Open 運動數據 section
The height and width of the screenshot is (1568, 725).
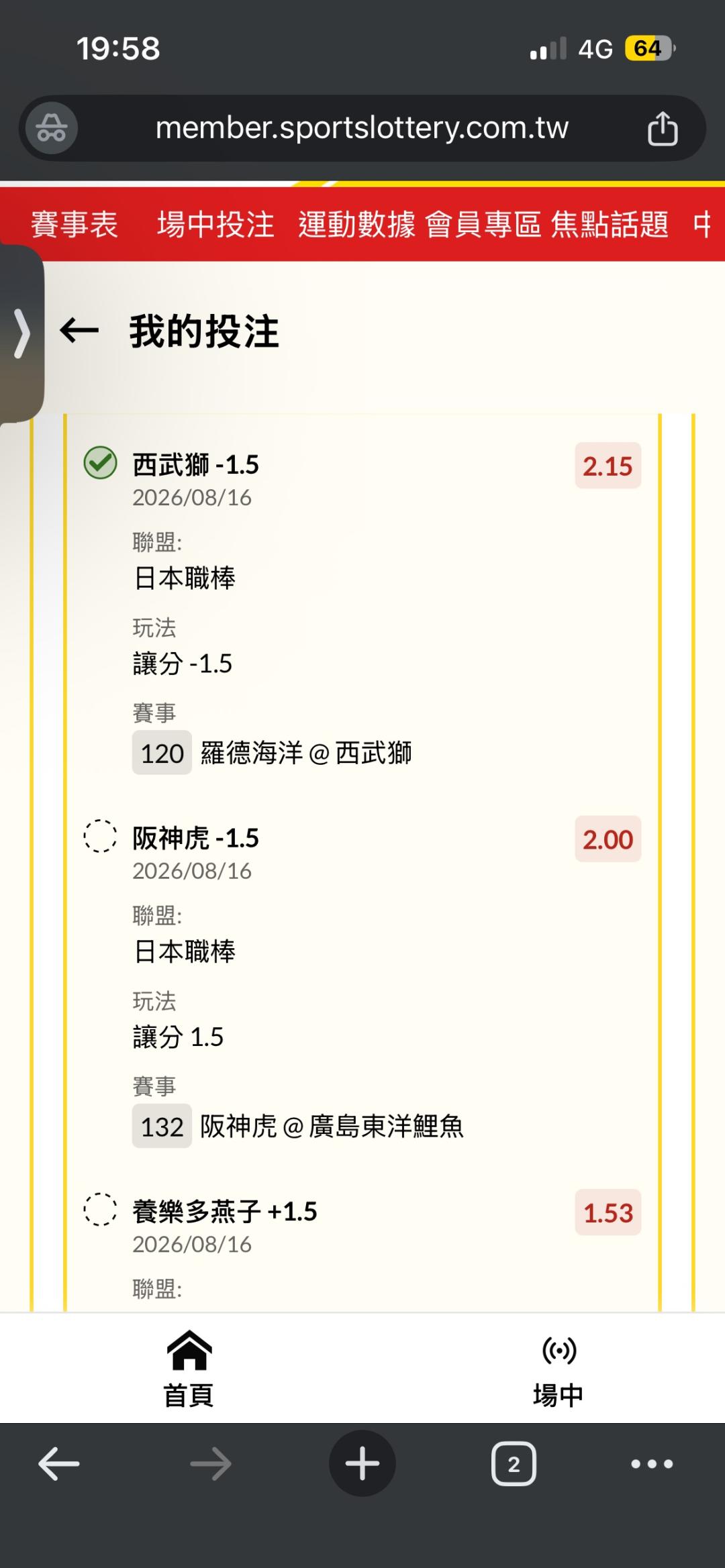[356, 224]
